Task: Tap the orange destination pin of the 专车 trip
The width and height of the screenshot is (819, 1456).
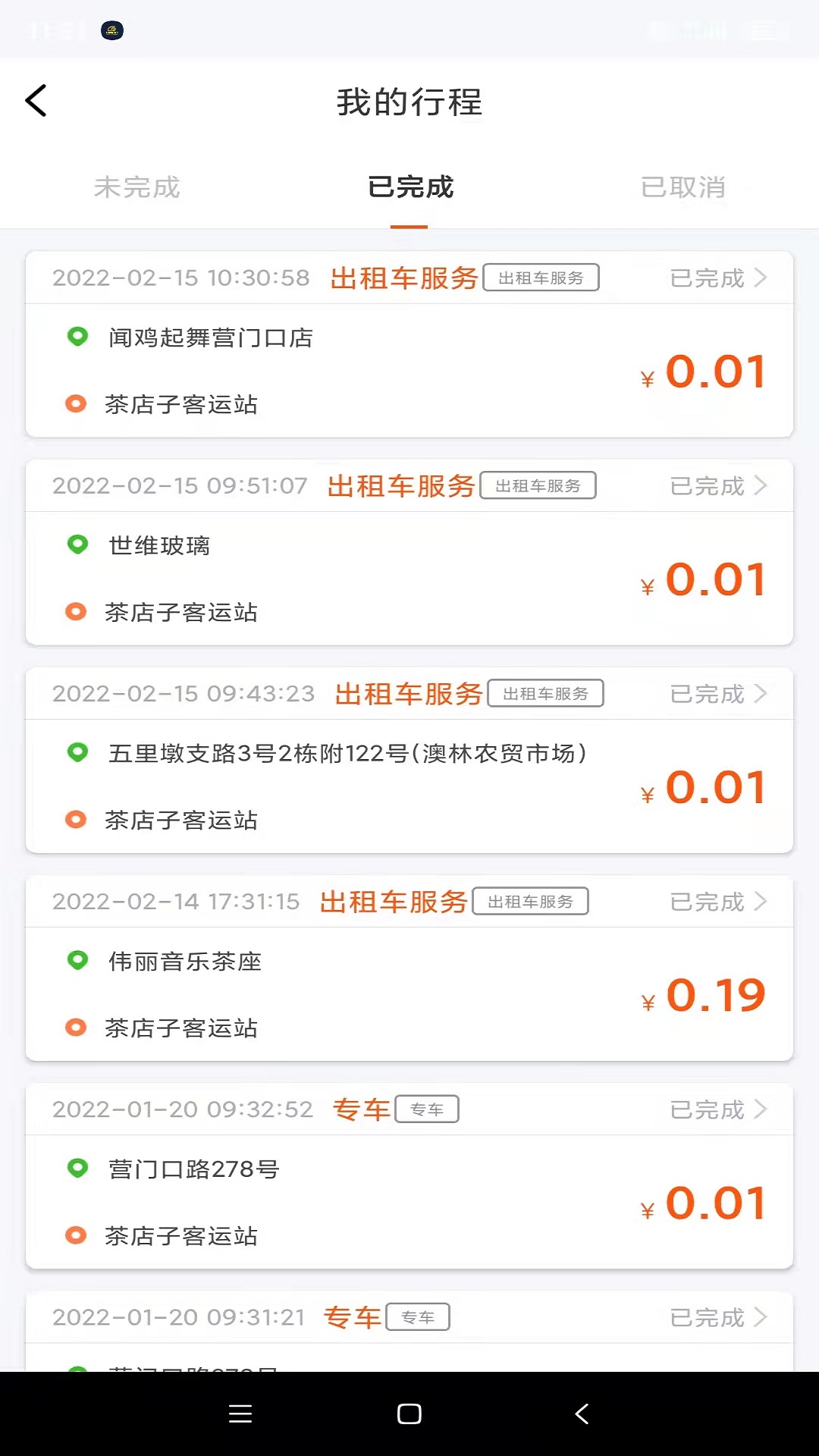Action: 77,1235
